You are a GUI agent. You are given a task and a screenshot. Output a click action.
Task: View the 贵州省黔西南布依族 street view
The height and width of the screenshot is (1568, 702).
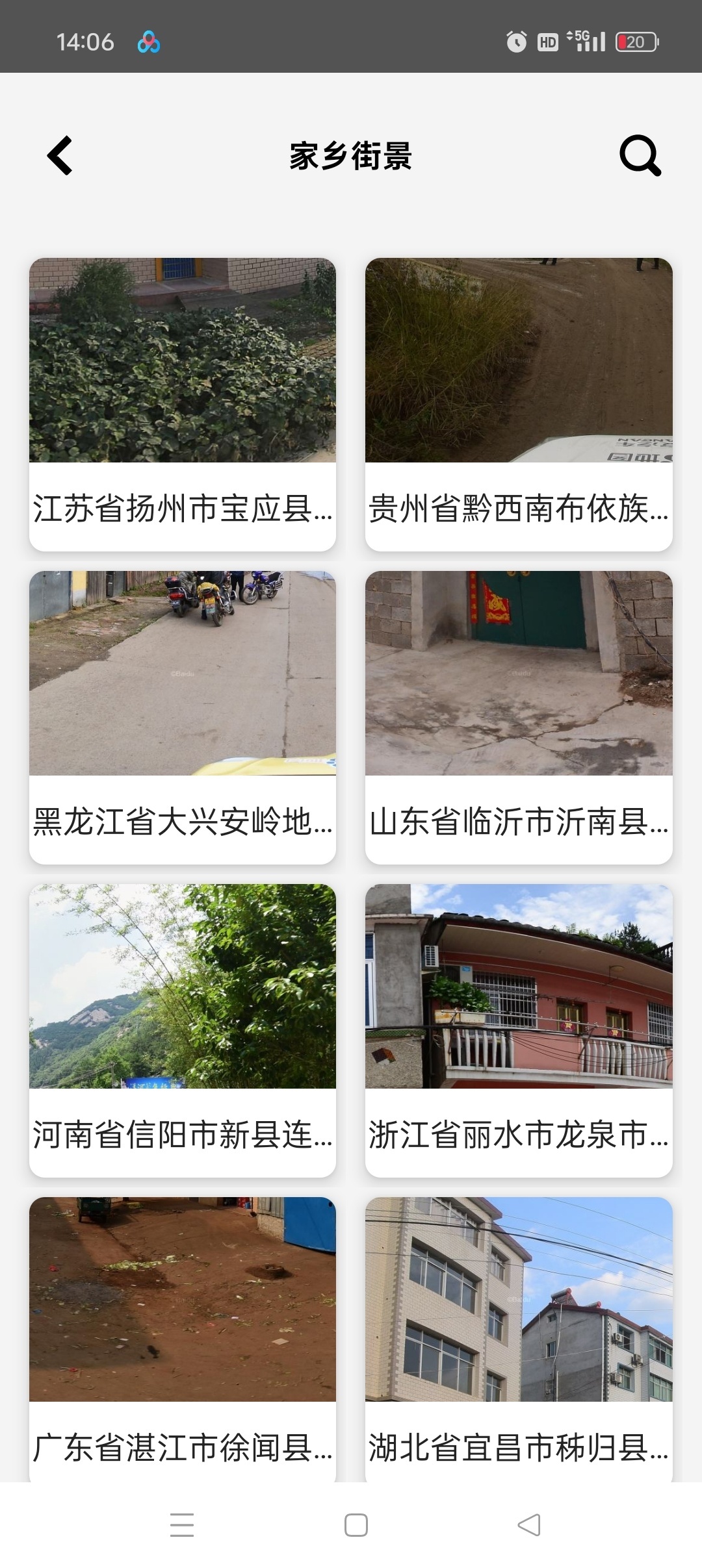coord(519,404)
